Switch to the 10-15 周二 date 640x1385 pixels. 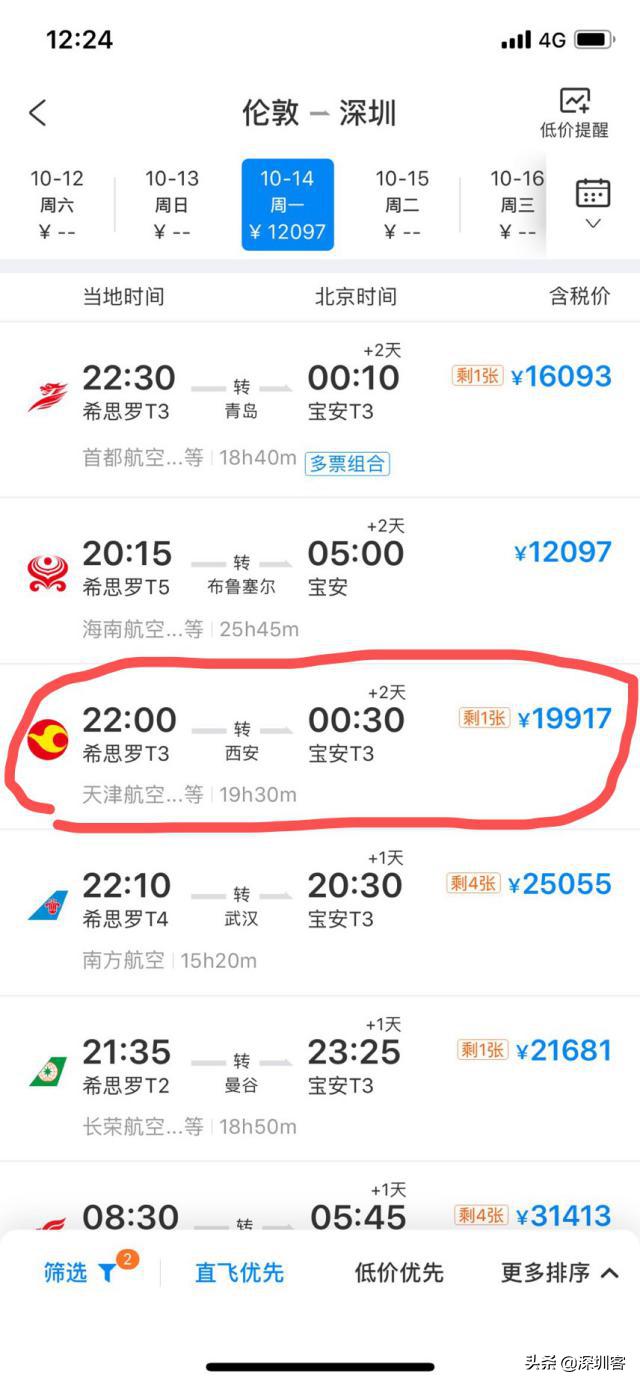coord(402,205)
